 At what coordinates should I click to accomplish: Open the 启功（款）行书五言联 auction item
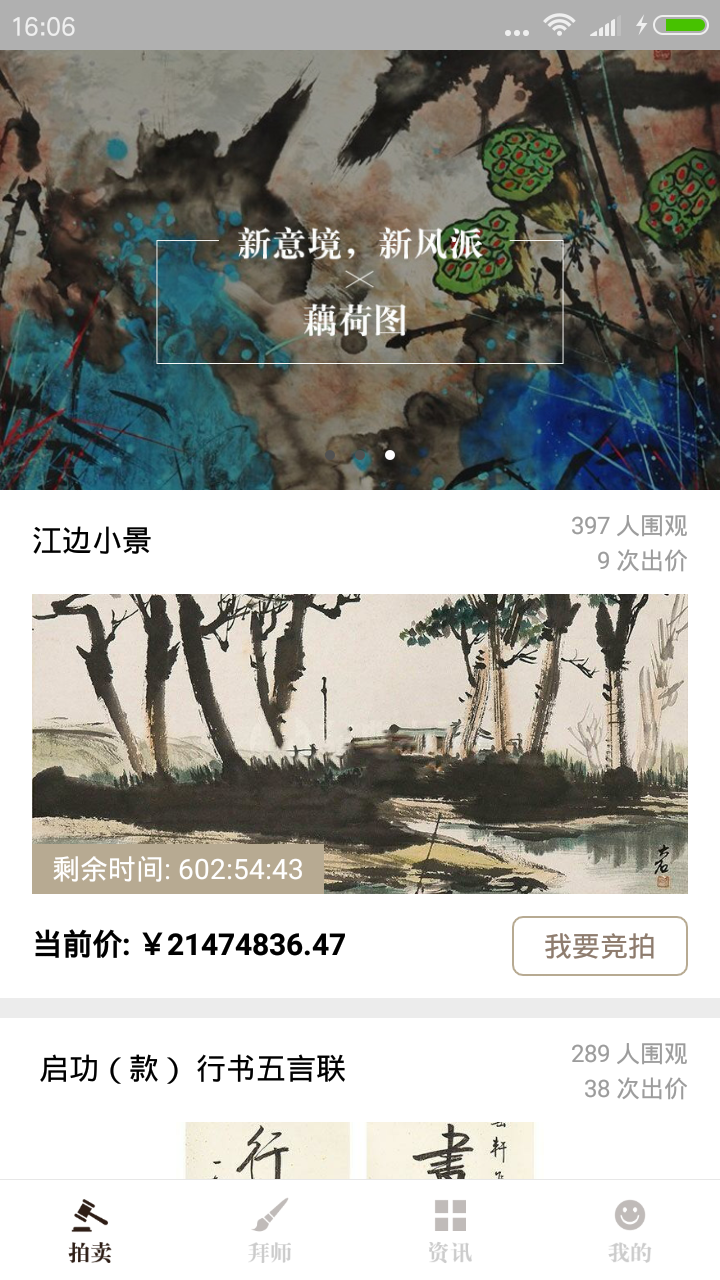click(x=193, y=1069)
